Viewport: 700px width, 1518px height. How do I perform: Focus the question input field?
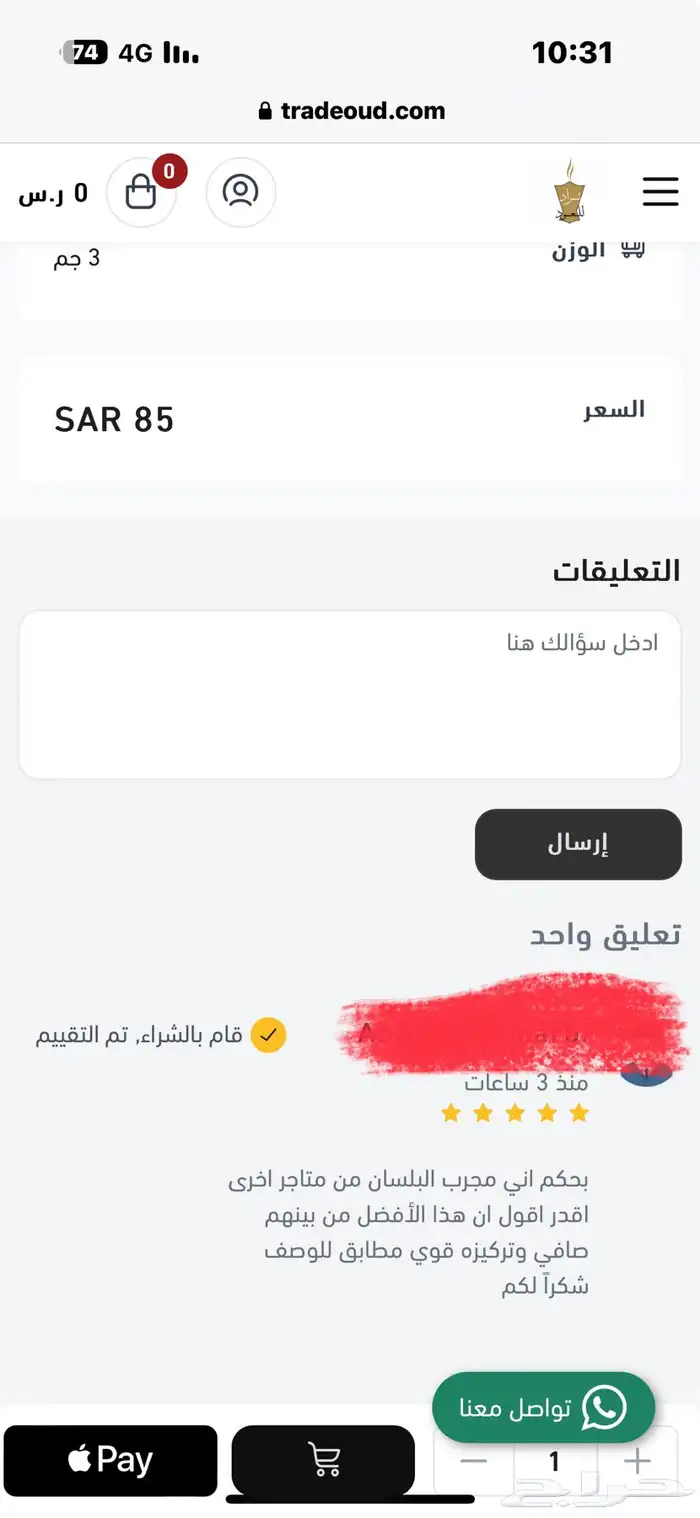[350, 695]
